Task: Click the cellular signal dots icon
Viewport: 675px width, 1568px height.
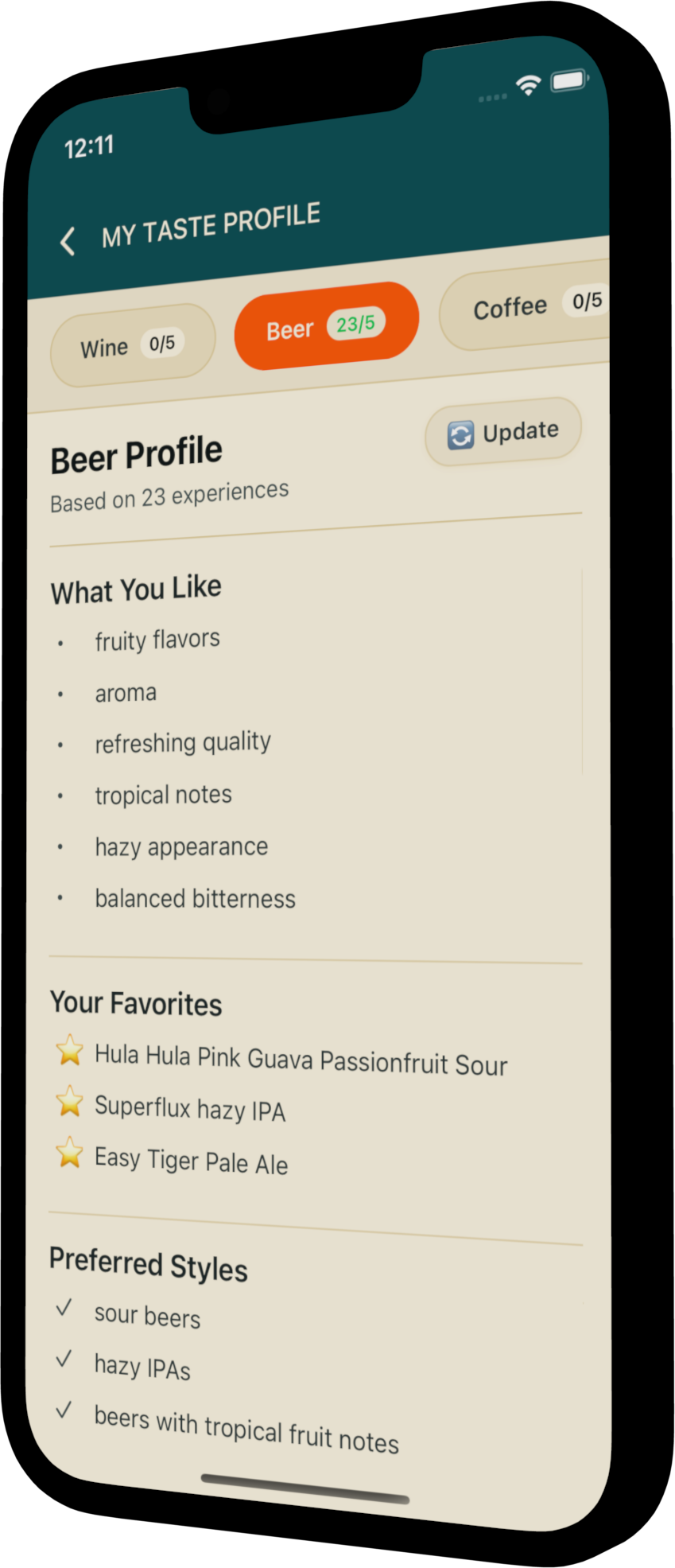Action: tap(492, 98)
